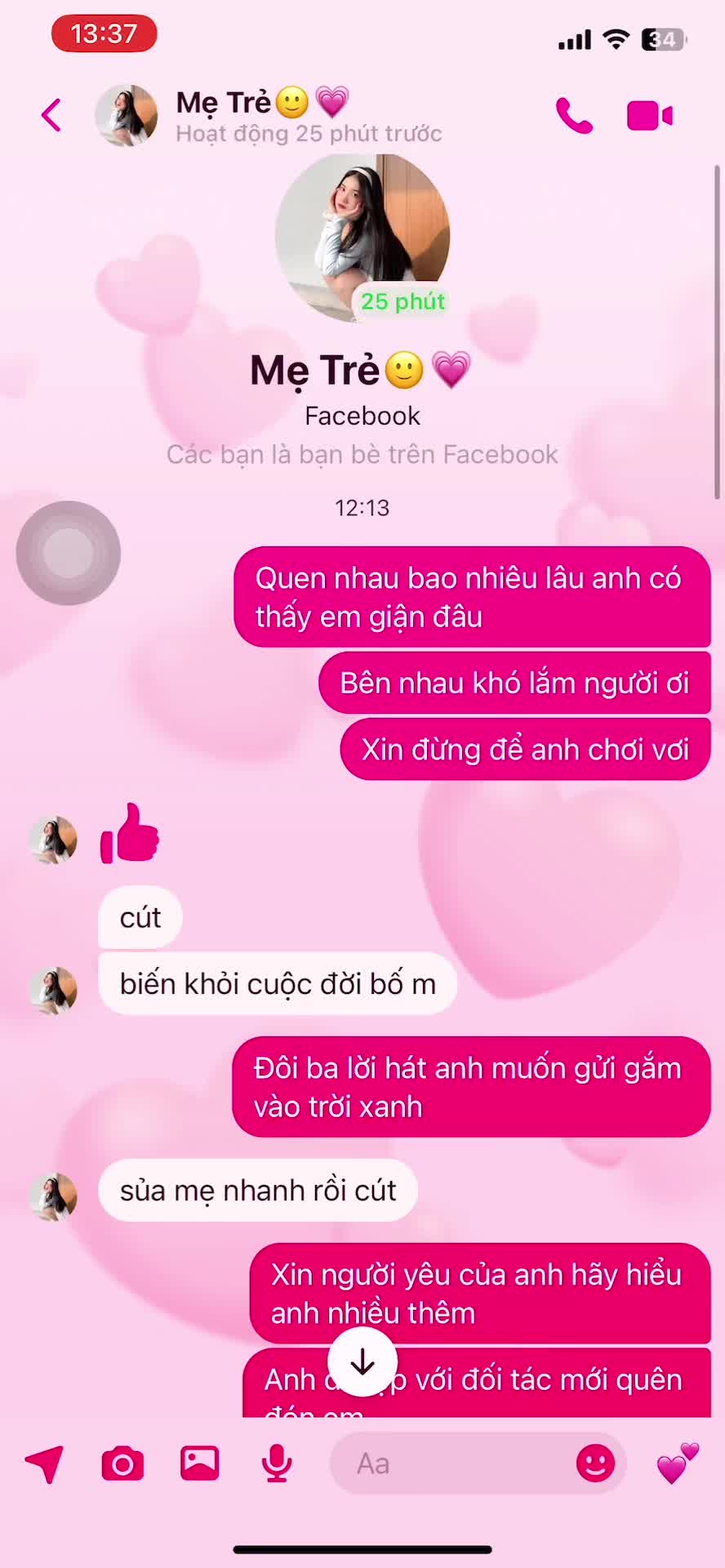Tap the Aa message input field
This screenshot has width=725, height=1568.
[457, 1463]
